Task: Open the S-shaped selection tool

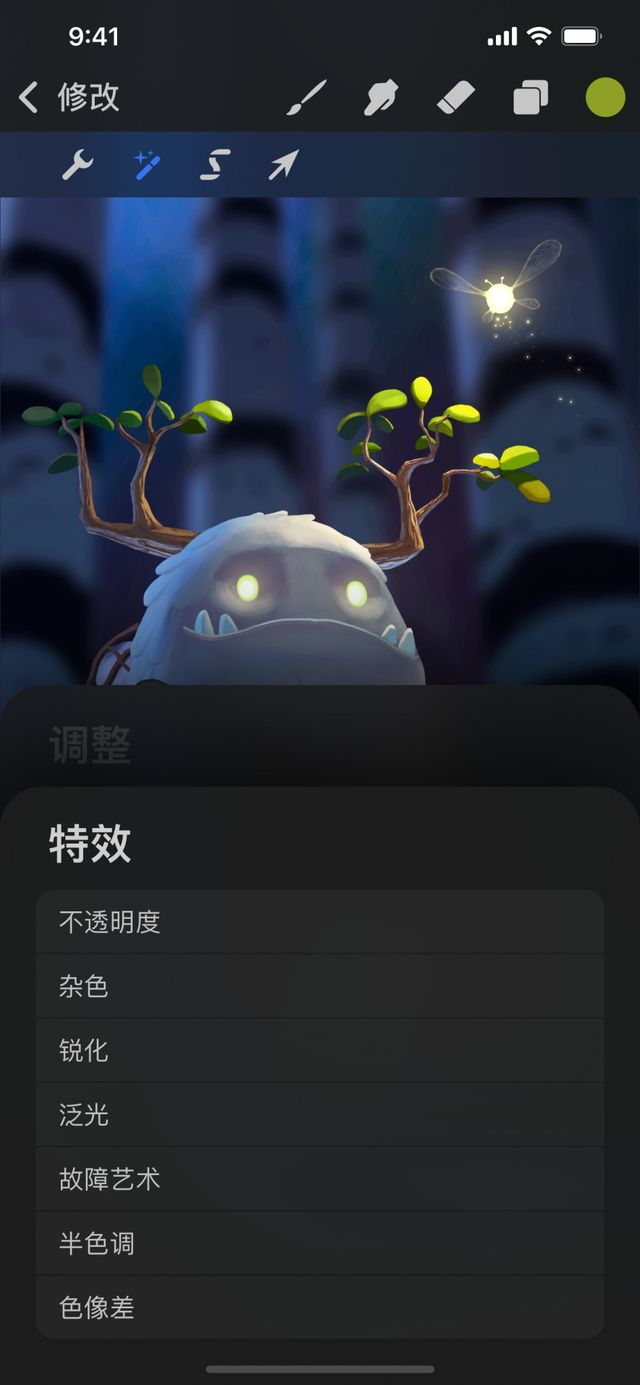Action: tap(215, 165)
